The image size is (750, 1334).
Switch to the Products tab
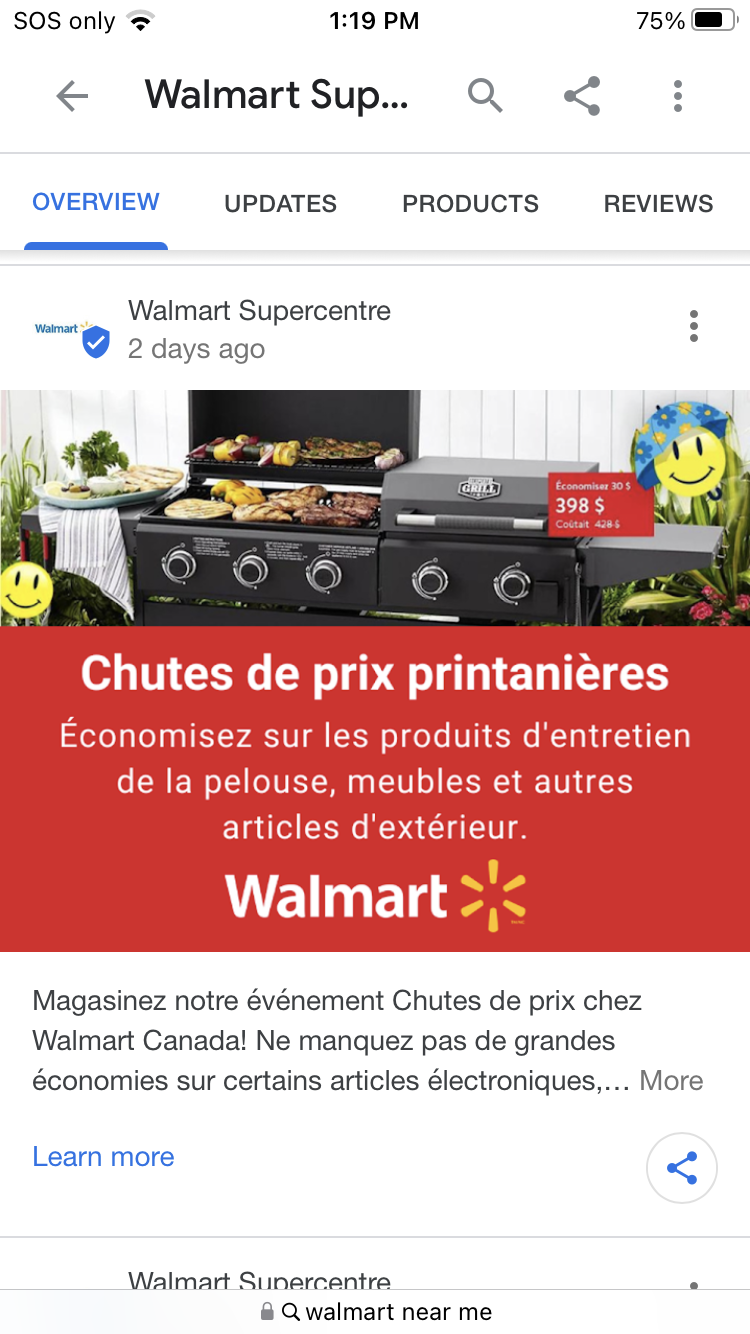click(470, 204)
